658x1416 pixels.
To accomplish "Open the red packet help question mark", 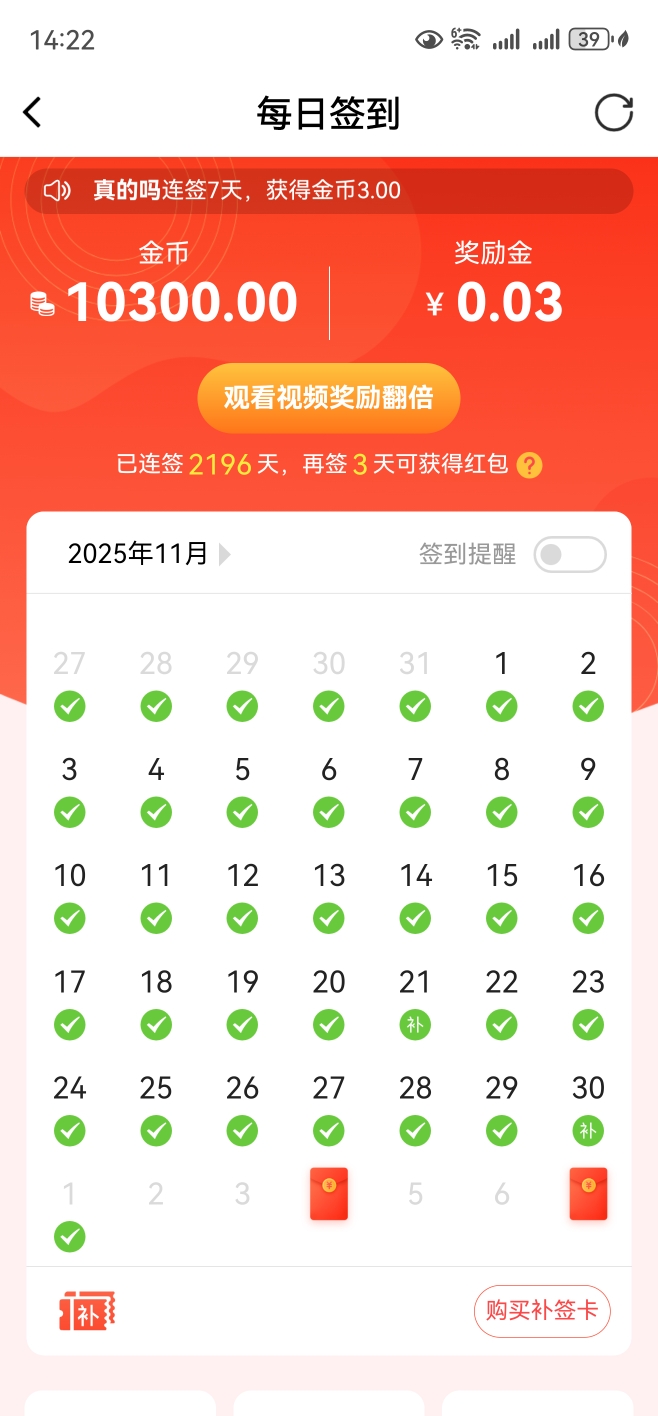I will 530,465.
